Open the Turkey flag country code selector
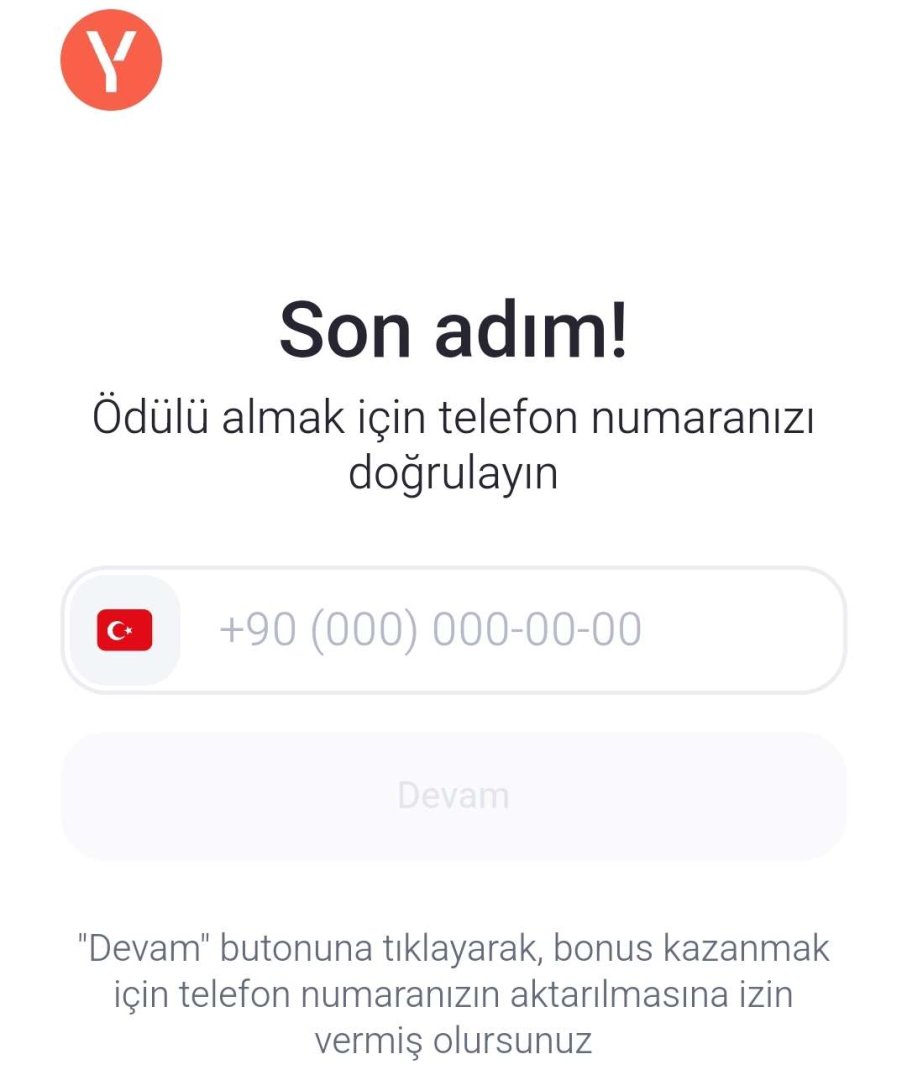This screenshot has width=907, height=1080. (124, 630)
